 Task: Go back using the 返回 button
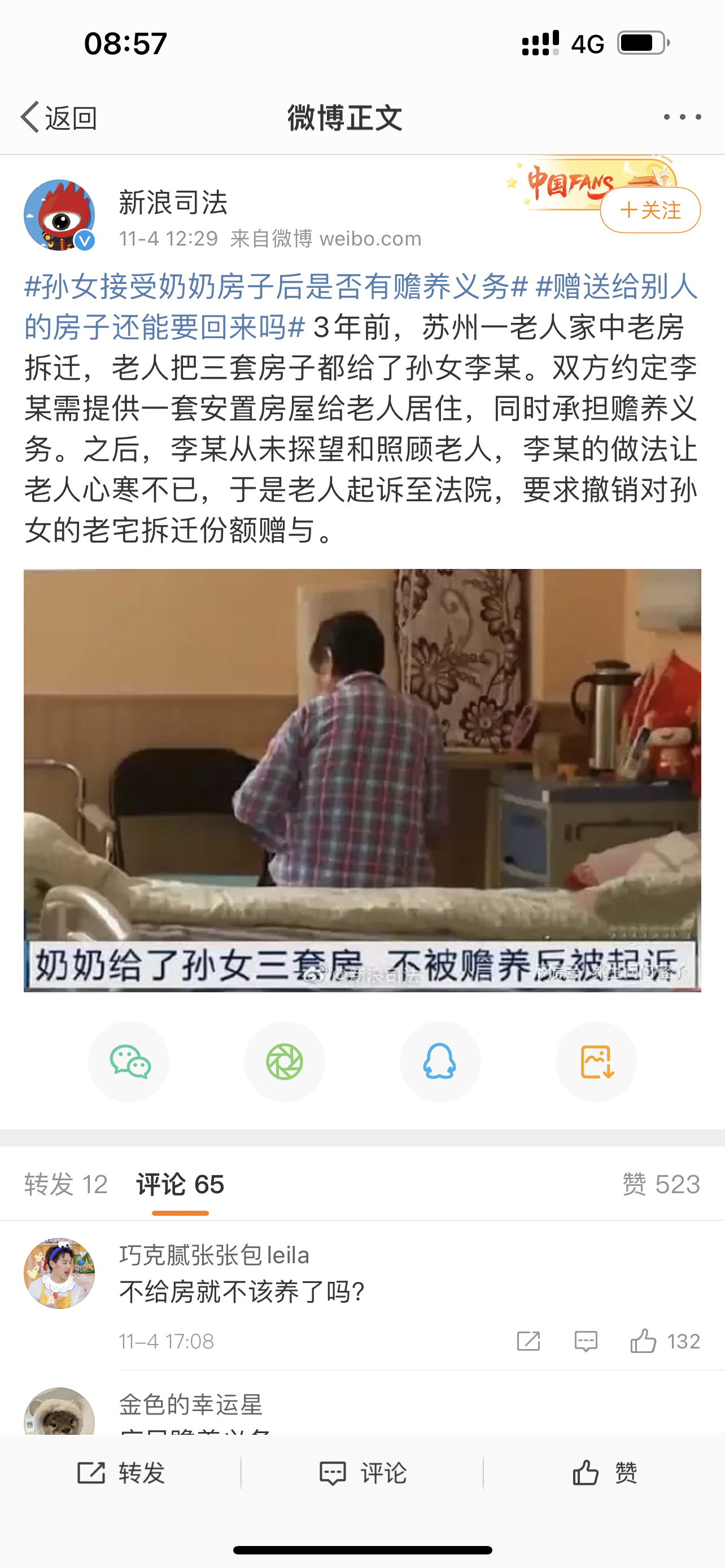(x=59, y=117)
